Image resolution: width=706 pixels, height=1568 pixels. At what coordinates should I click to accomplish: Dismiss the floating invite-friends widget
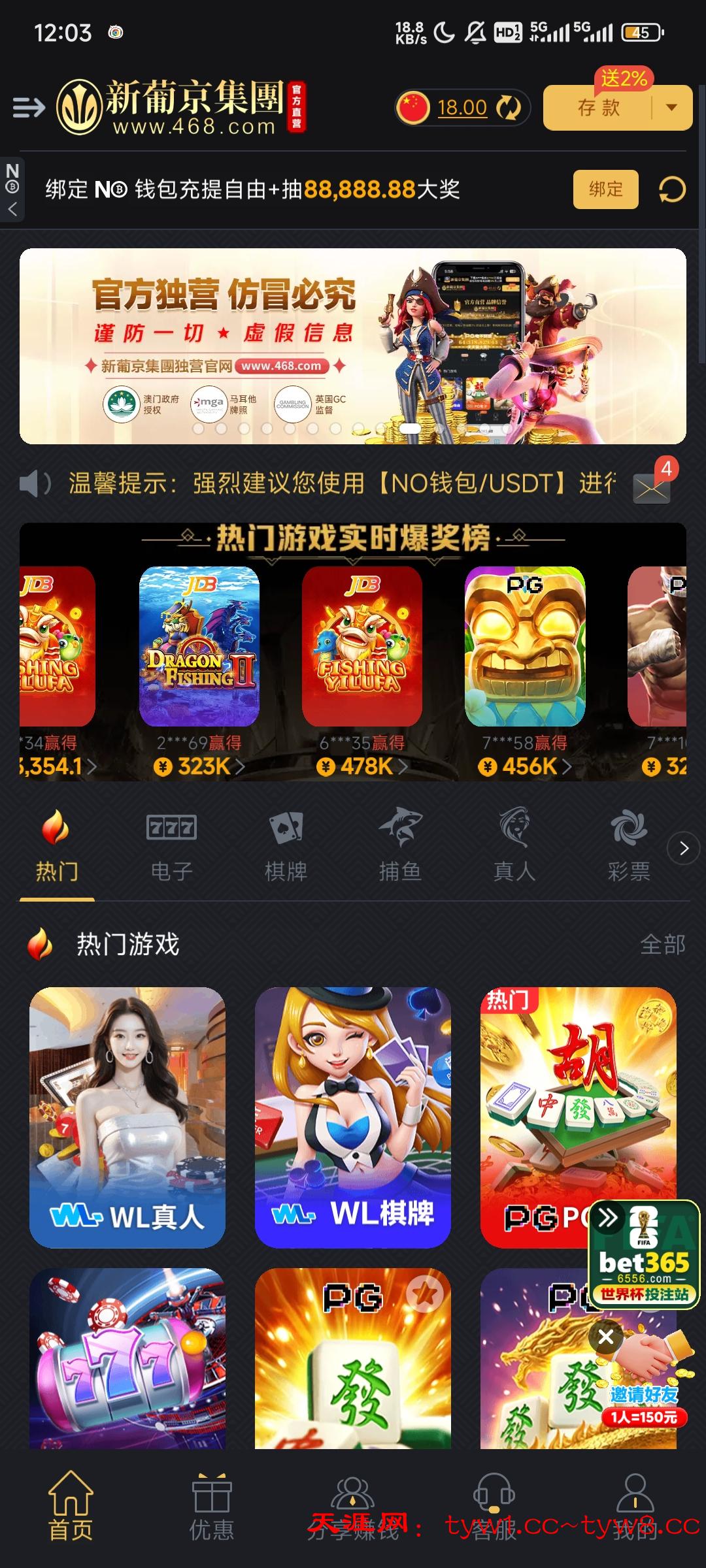tap(606, 1337)
